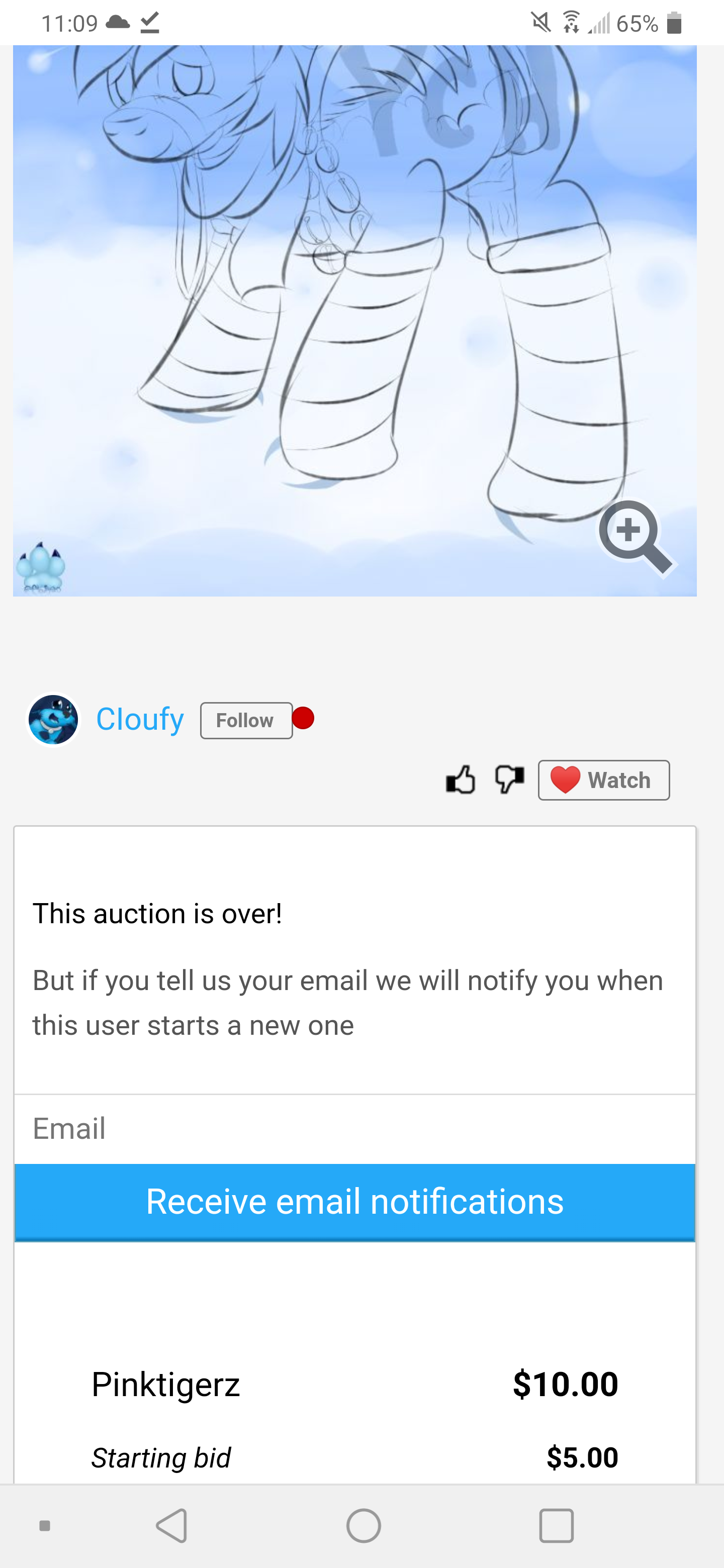Go back with the system back button

[172, 1525]
